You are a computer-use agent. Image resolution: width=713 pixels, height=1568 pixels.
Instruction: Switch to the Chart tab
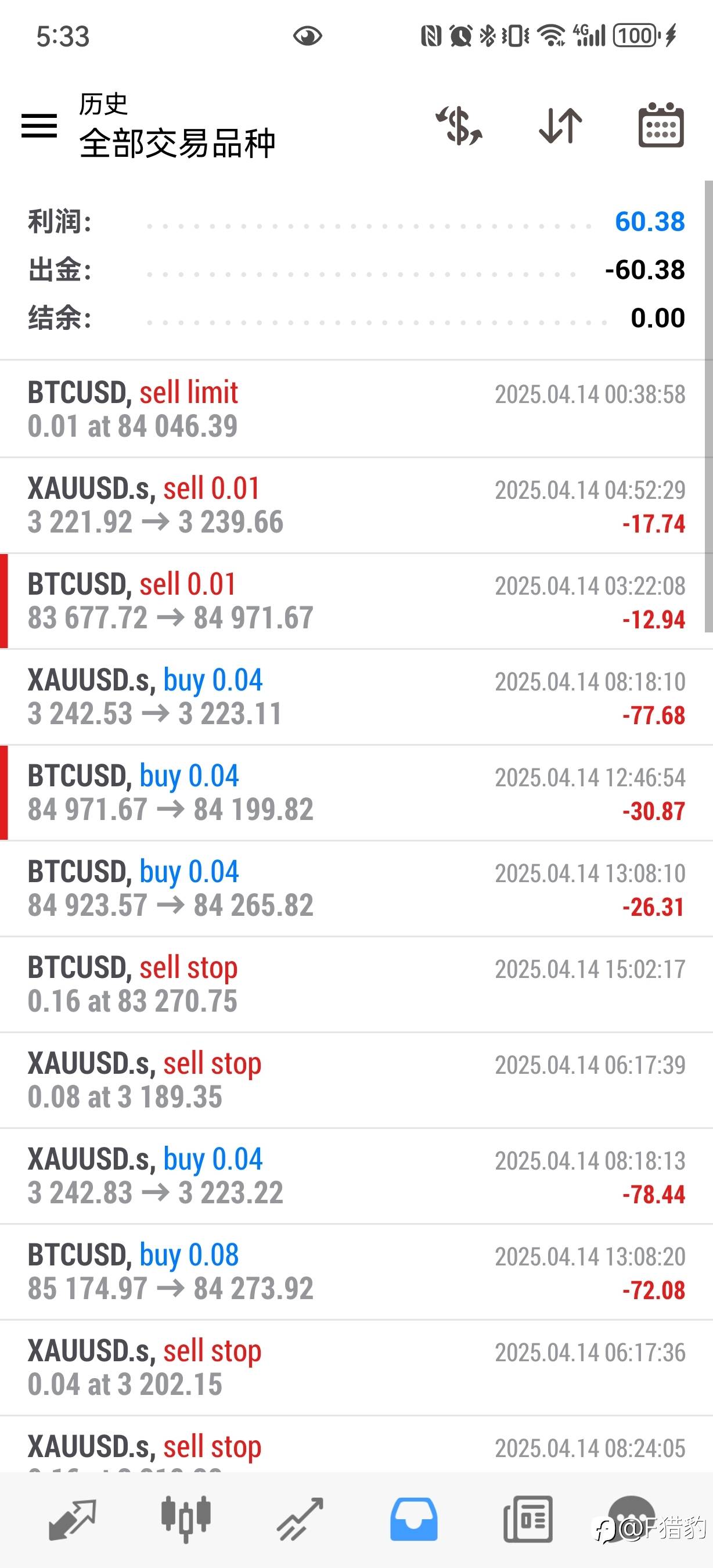point(186,1519)
